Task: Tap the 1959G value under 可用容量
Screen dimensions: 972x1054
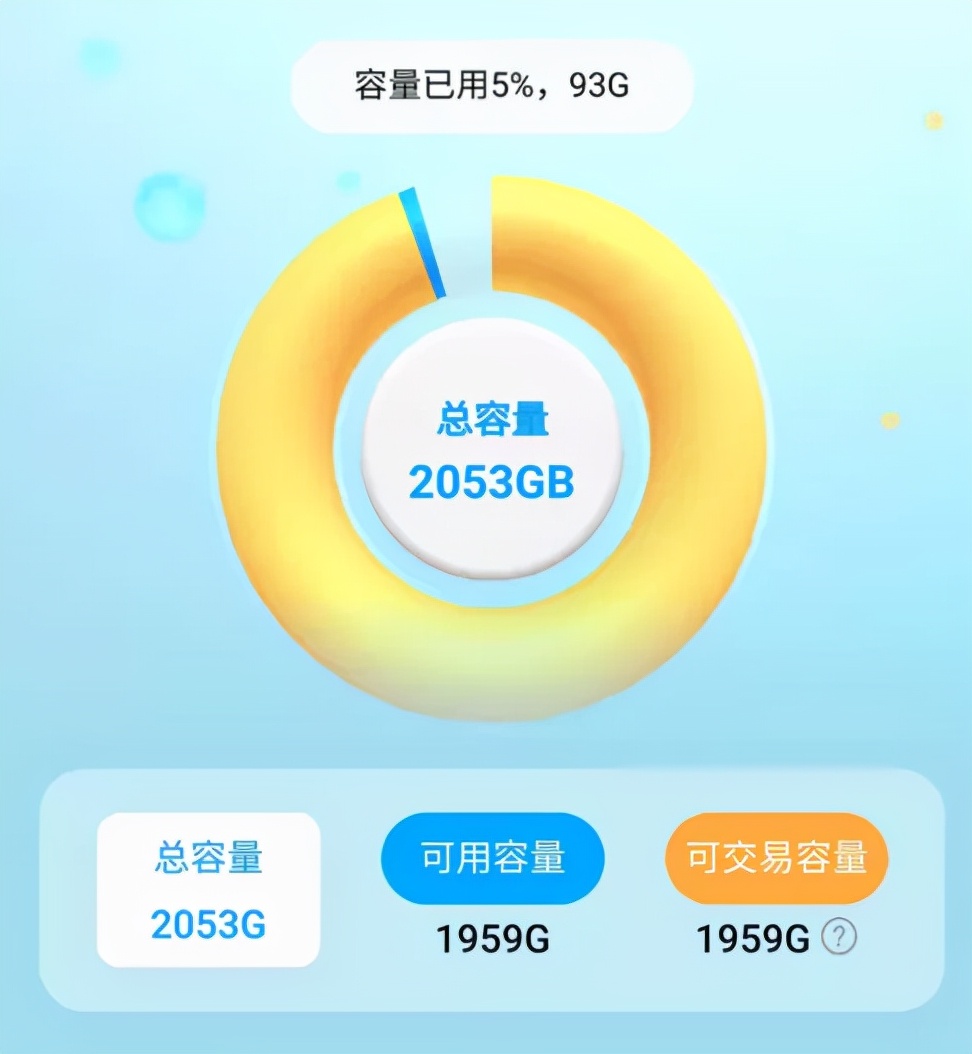Action: (492, 938)
